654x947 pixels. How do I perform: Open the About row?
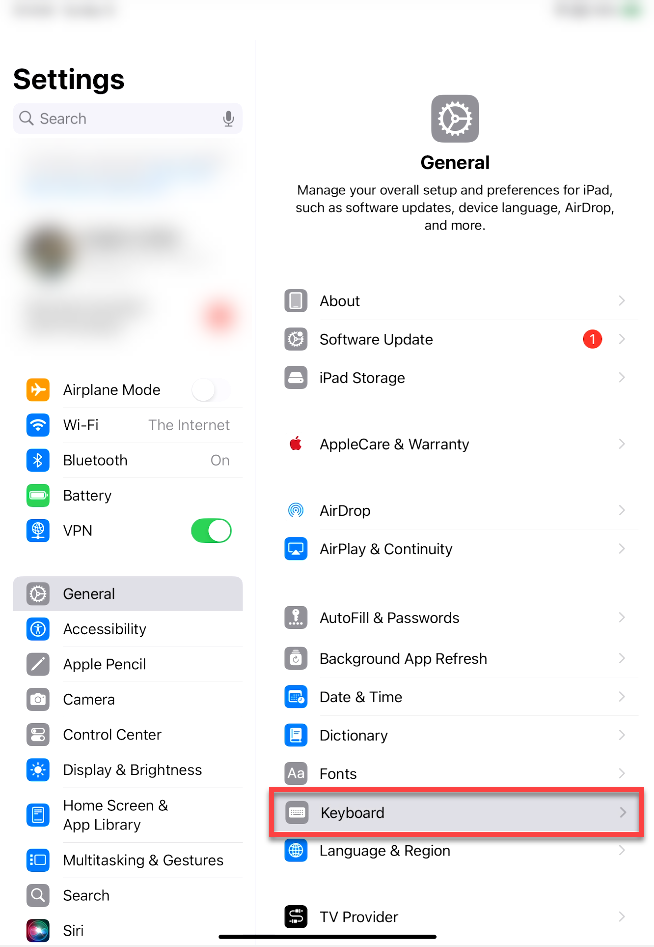(455, 301)
